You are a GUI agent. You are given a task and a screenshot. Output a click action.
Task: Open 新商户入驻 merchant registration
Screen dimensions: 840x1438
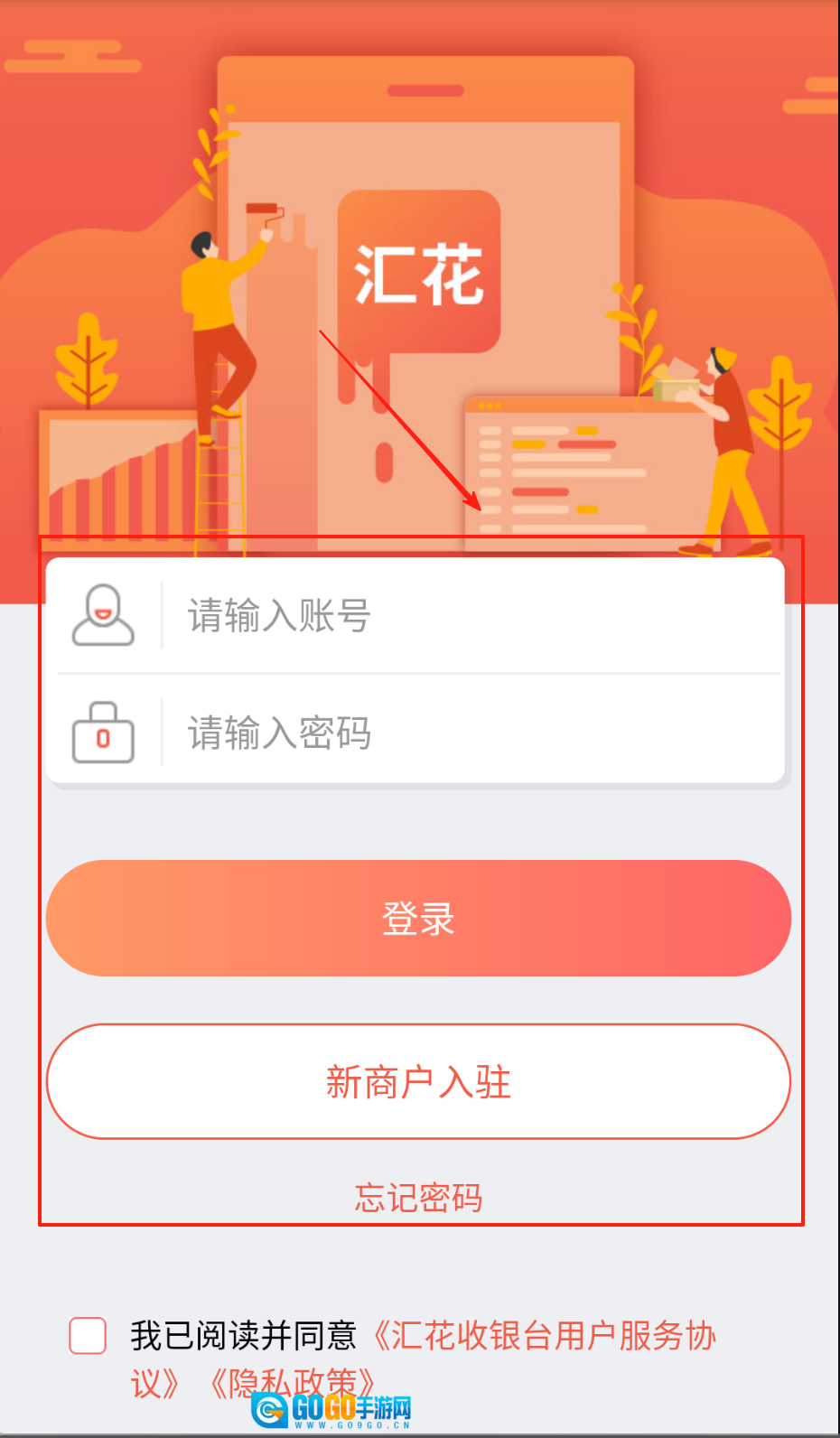(418, 1081)
